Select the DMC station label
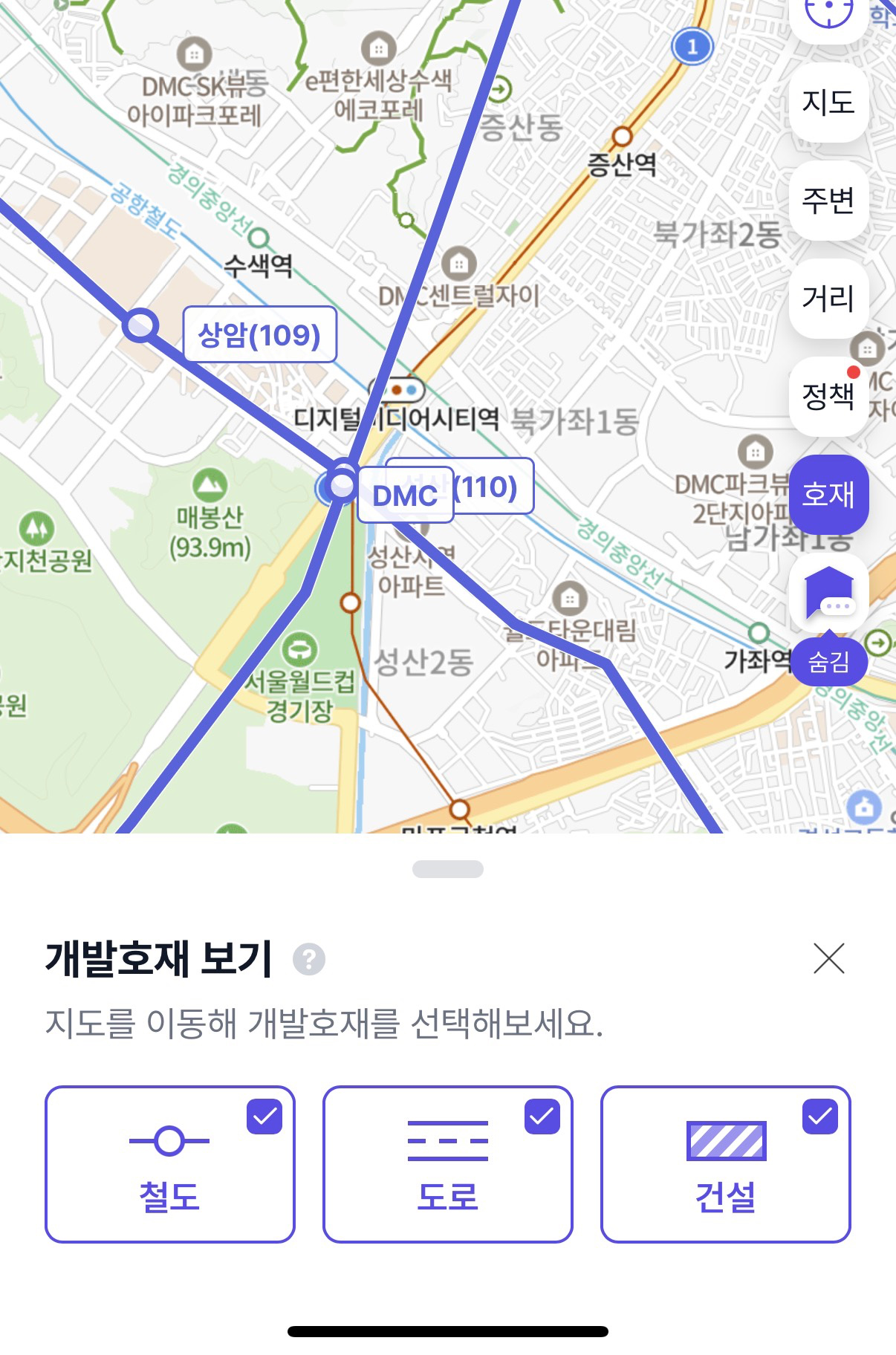 pyautogui.click(x=405, y=495)
